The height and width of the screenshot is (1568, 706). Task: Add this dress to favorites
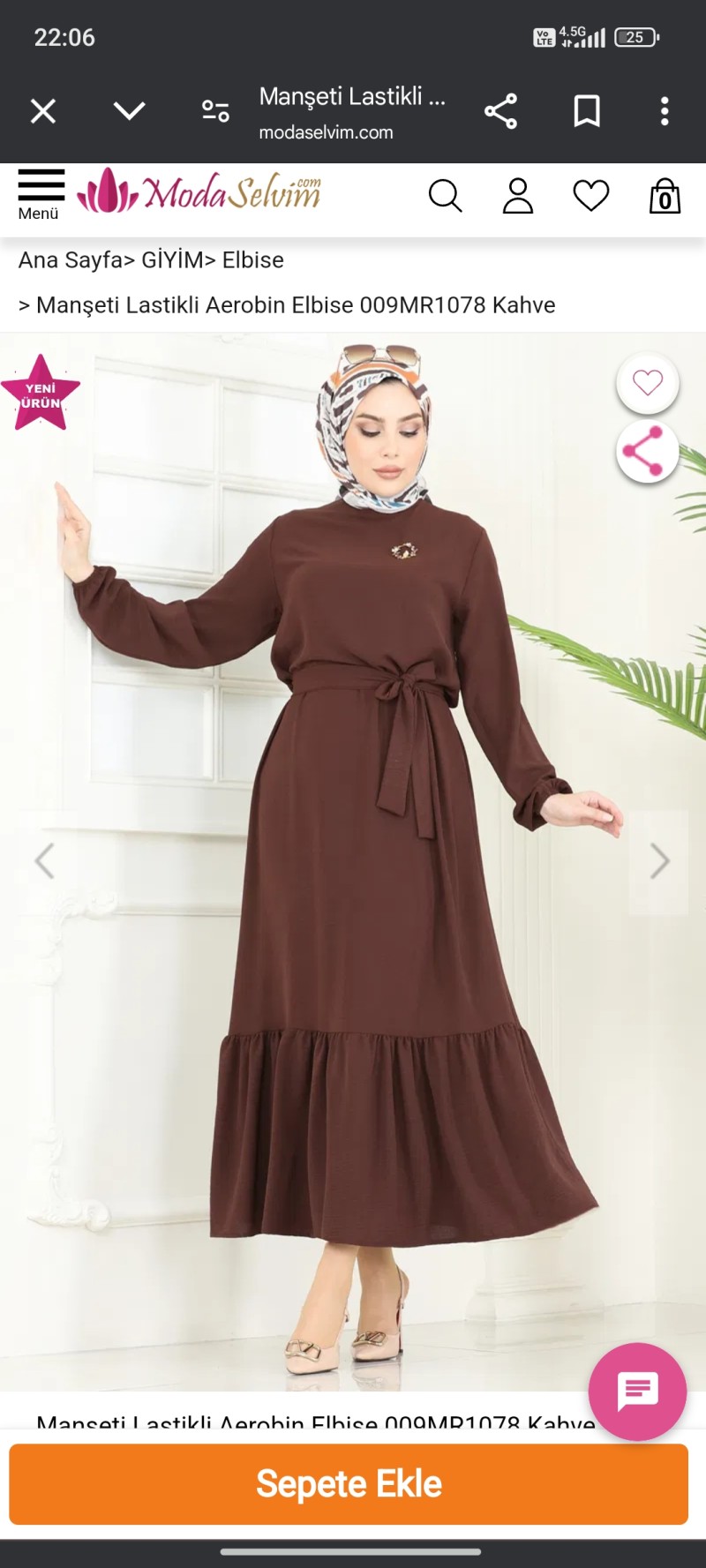[648, 383]
